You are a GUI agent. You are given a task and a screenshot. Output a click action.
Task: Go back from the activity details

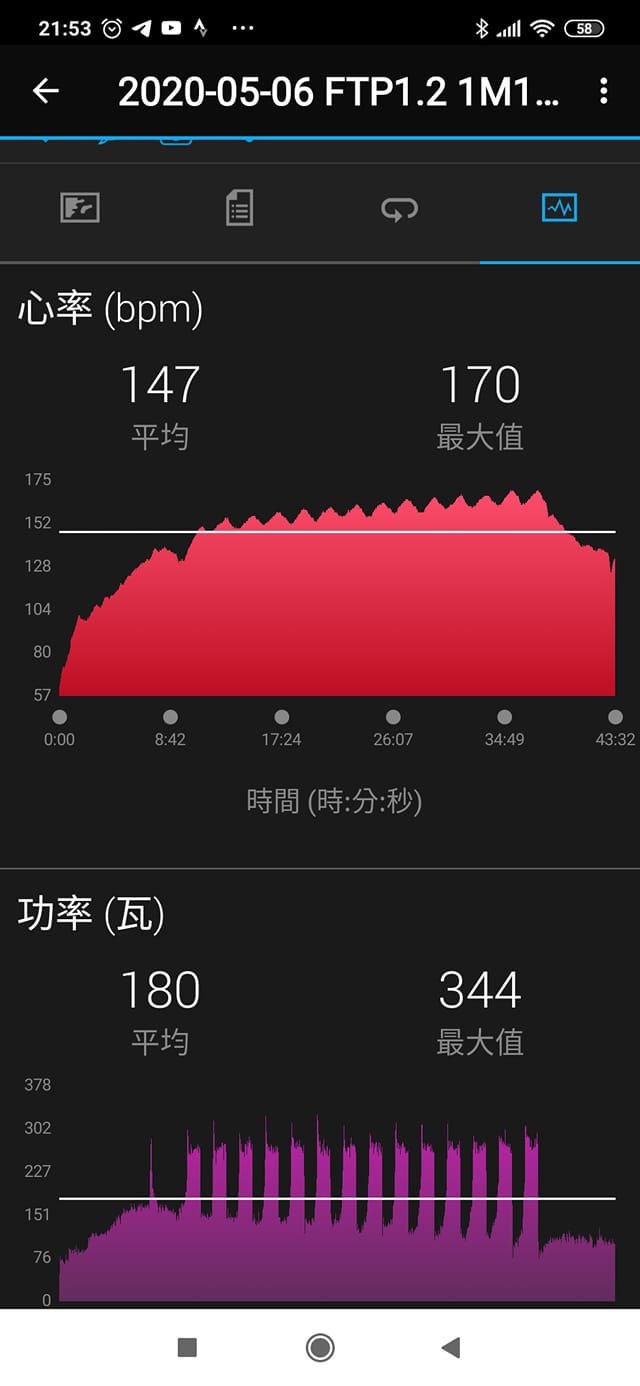[x=46, y=92]
